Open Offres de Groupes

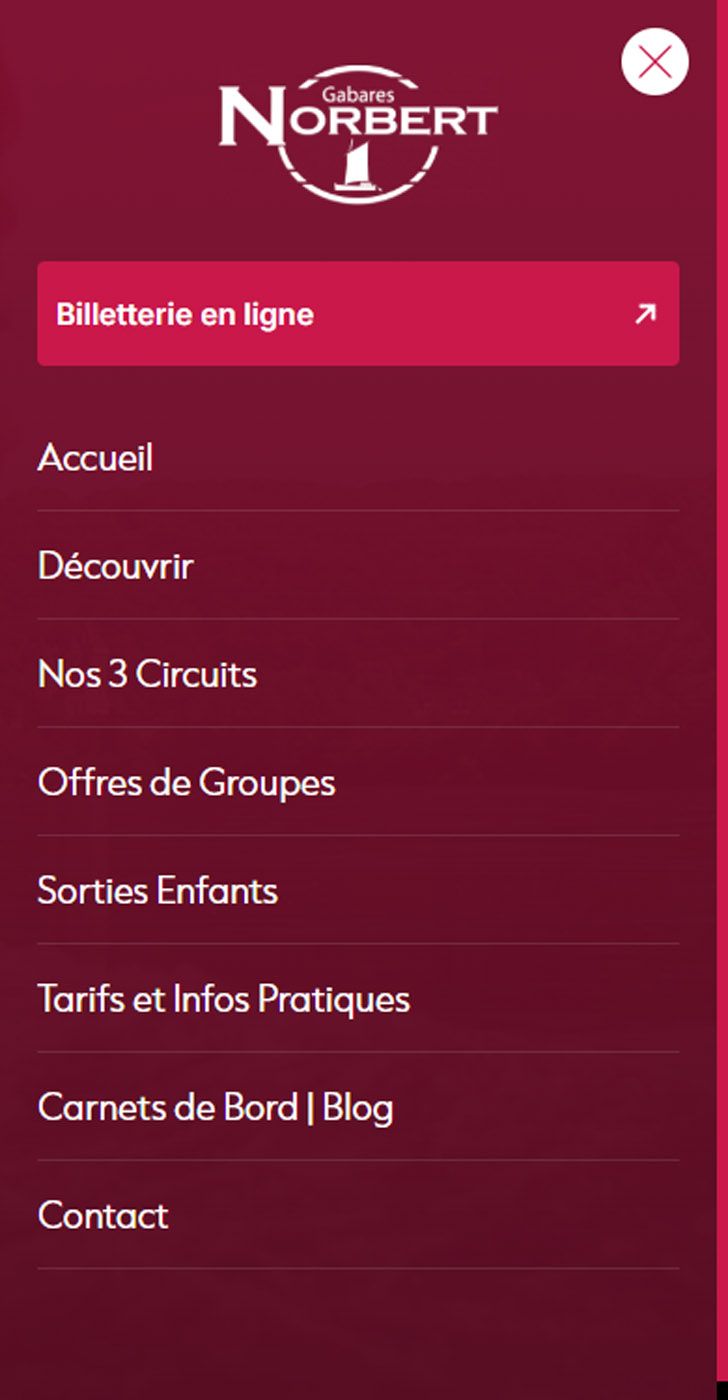tap(186, 783)
